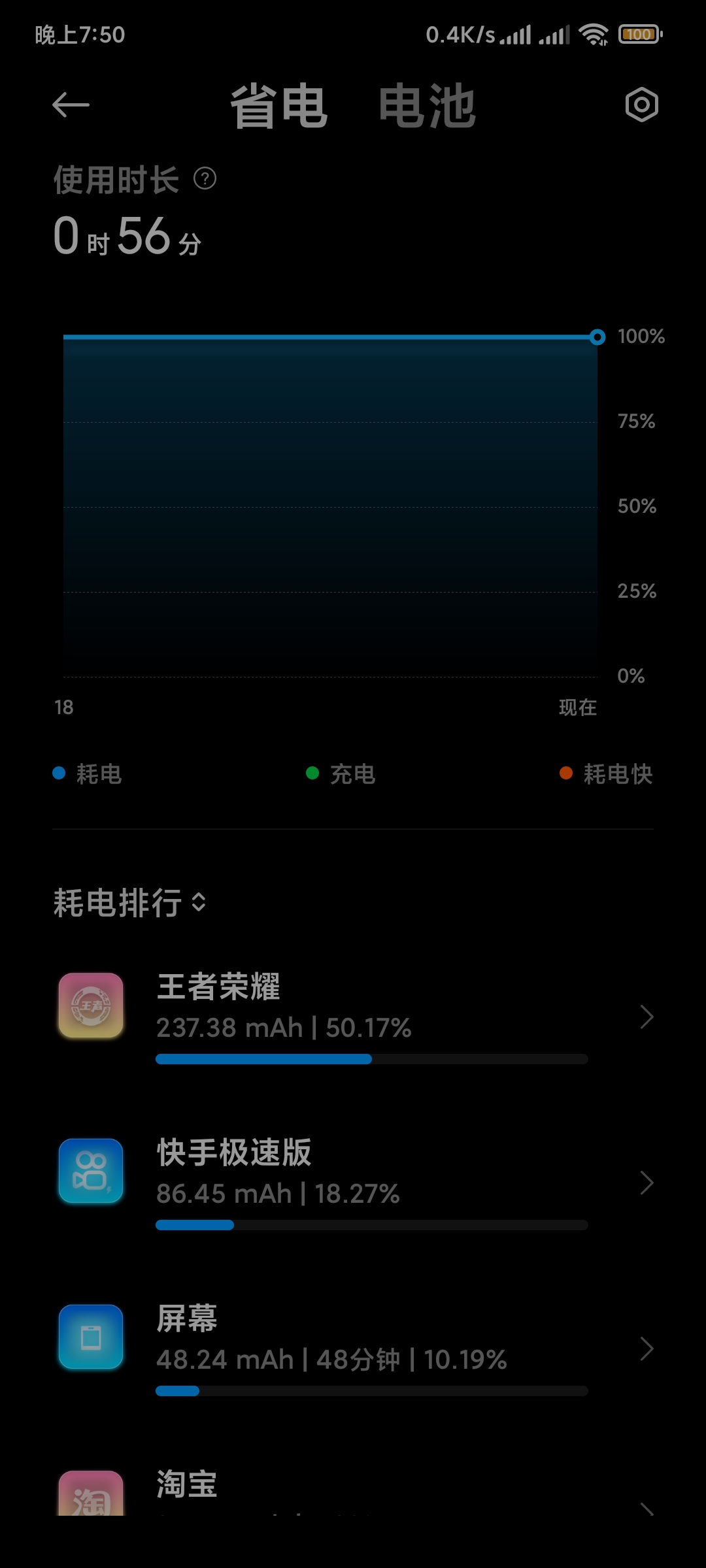View 屏幕 power consumption details
Image resolution: width=706 pixels, height=1568 pixels.
353,1348
